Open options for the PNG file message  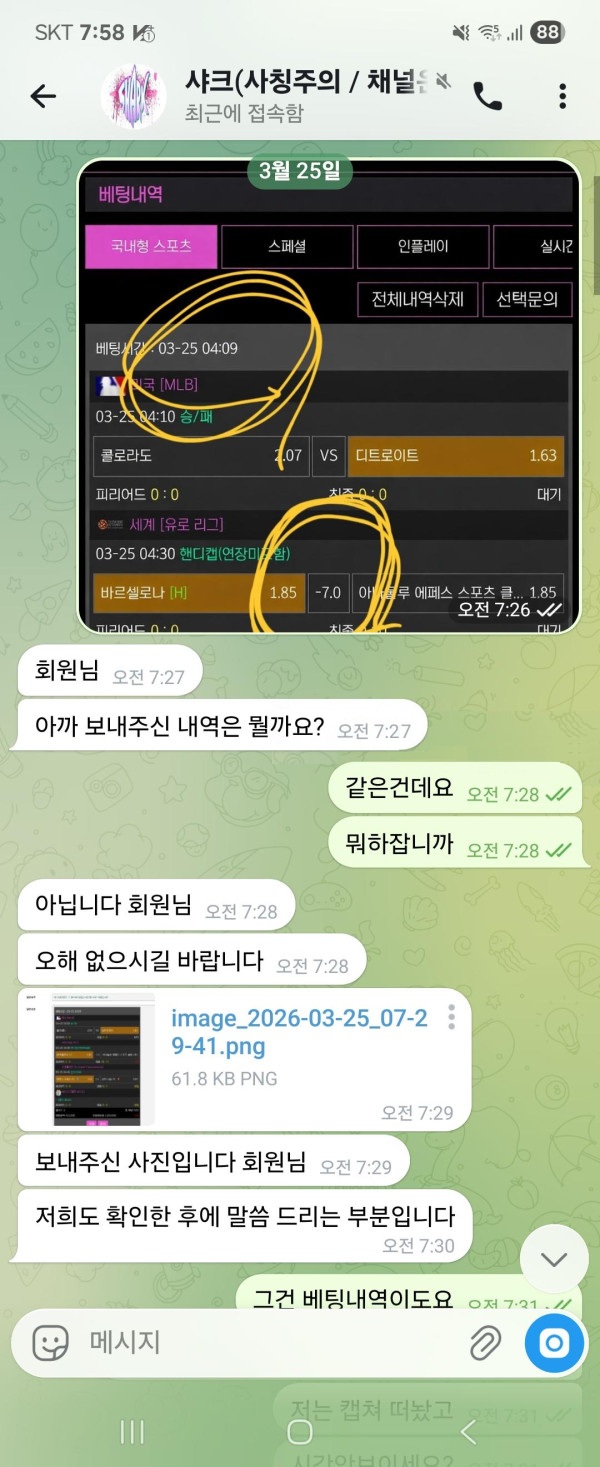click(451, 1017)
